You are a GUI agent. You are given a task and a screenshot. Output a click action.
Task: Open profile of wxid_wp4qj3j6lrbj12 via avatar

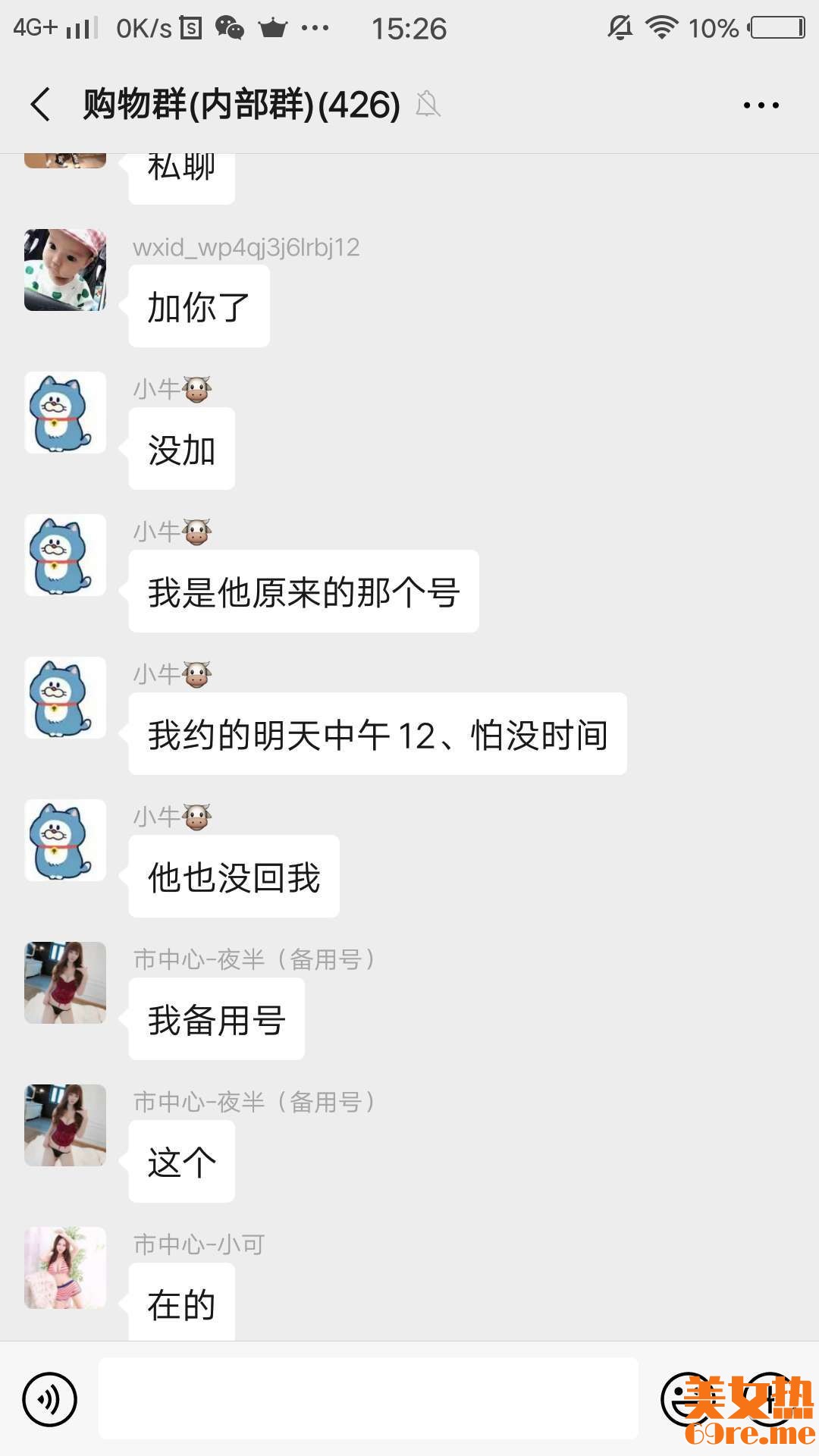tap(65, 270)
